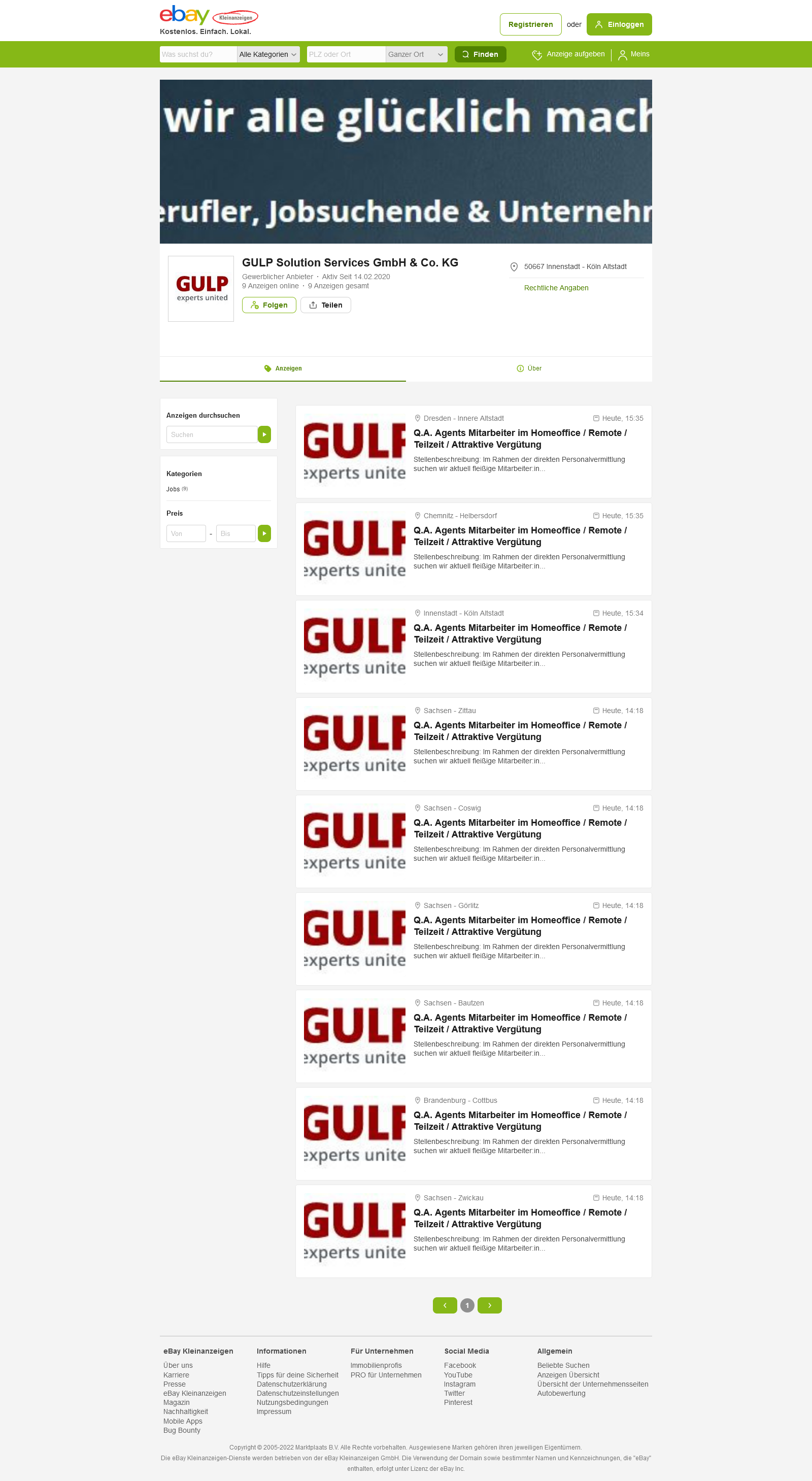Log in with Einloggen

point(619,24)
